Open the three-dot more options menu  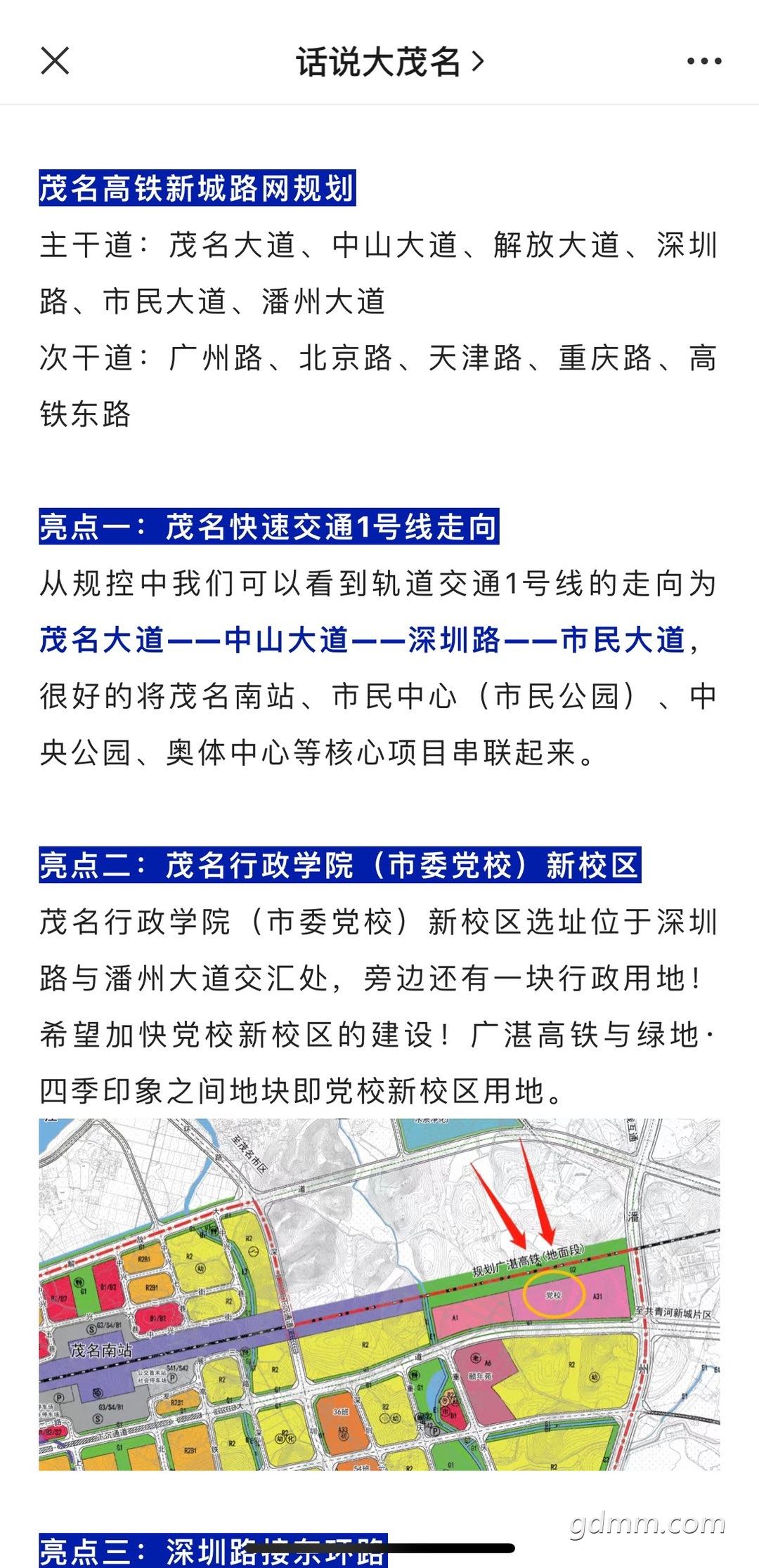[x=704, y=61]
